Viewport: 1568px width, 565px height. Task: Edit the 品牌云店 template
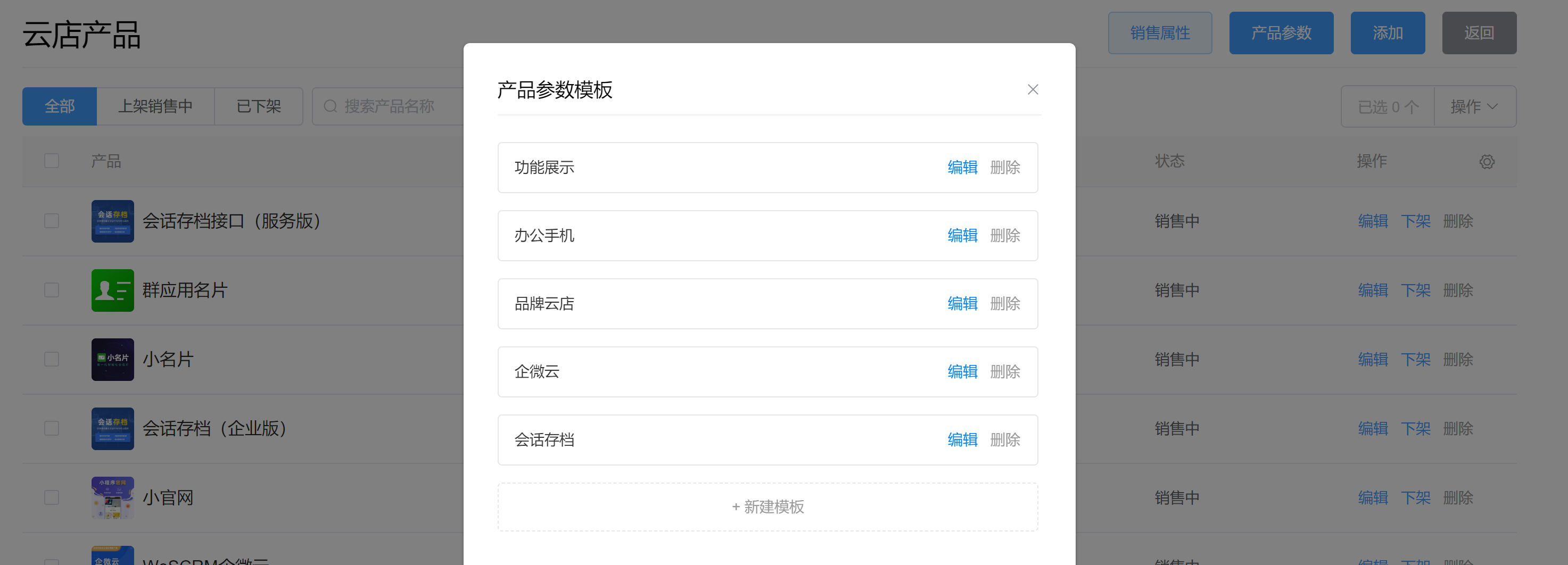coord(962,303)
